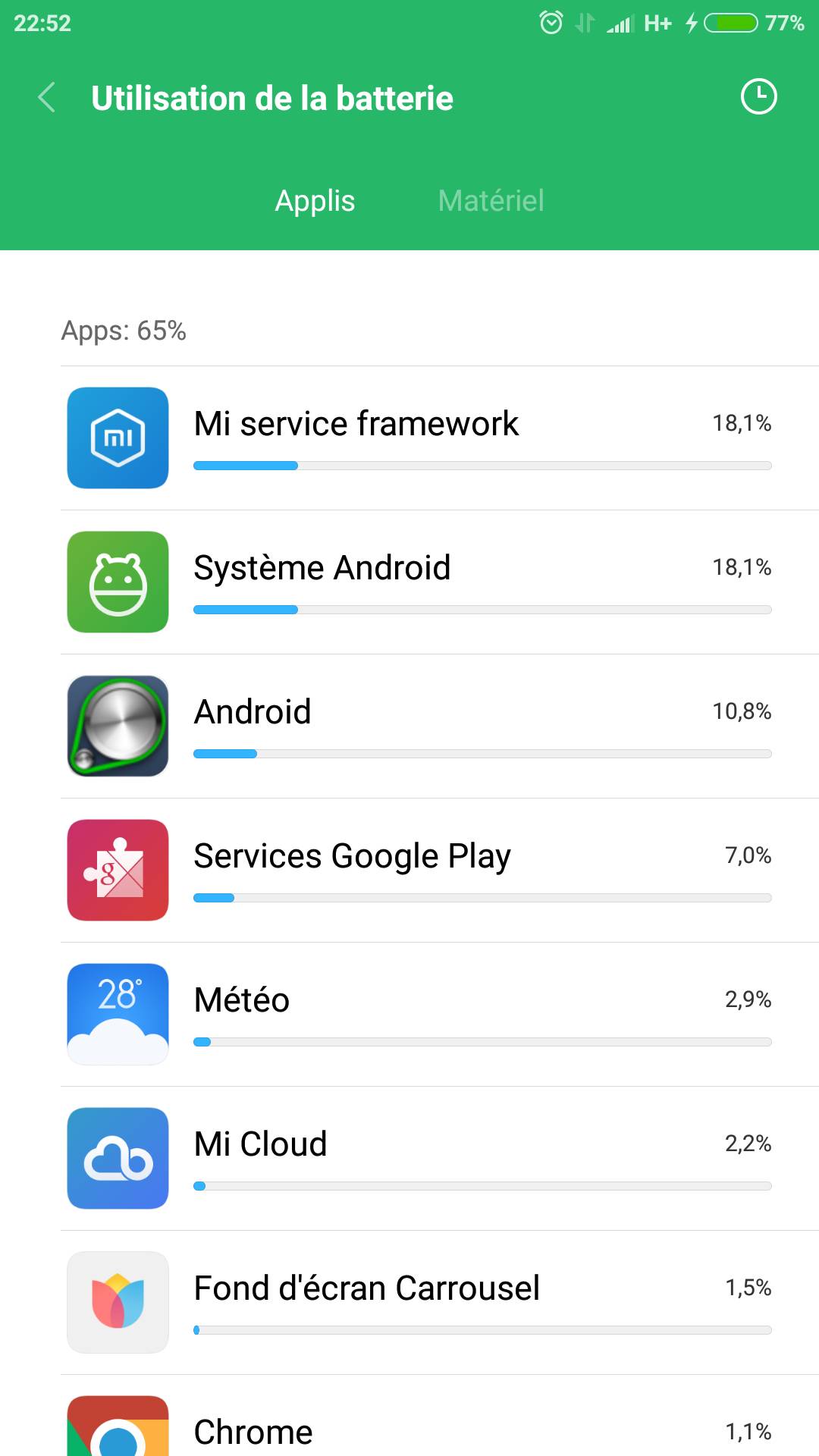Go back from battery usage screen
The width and height of the screenshot is (819, 1456).
pos(47,98)
